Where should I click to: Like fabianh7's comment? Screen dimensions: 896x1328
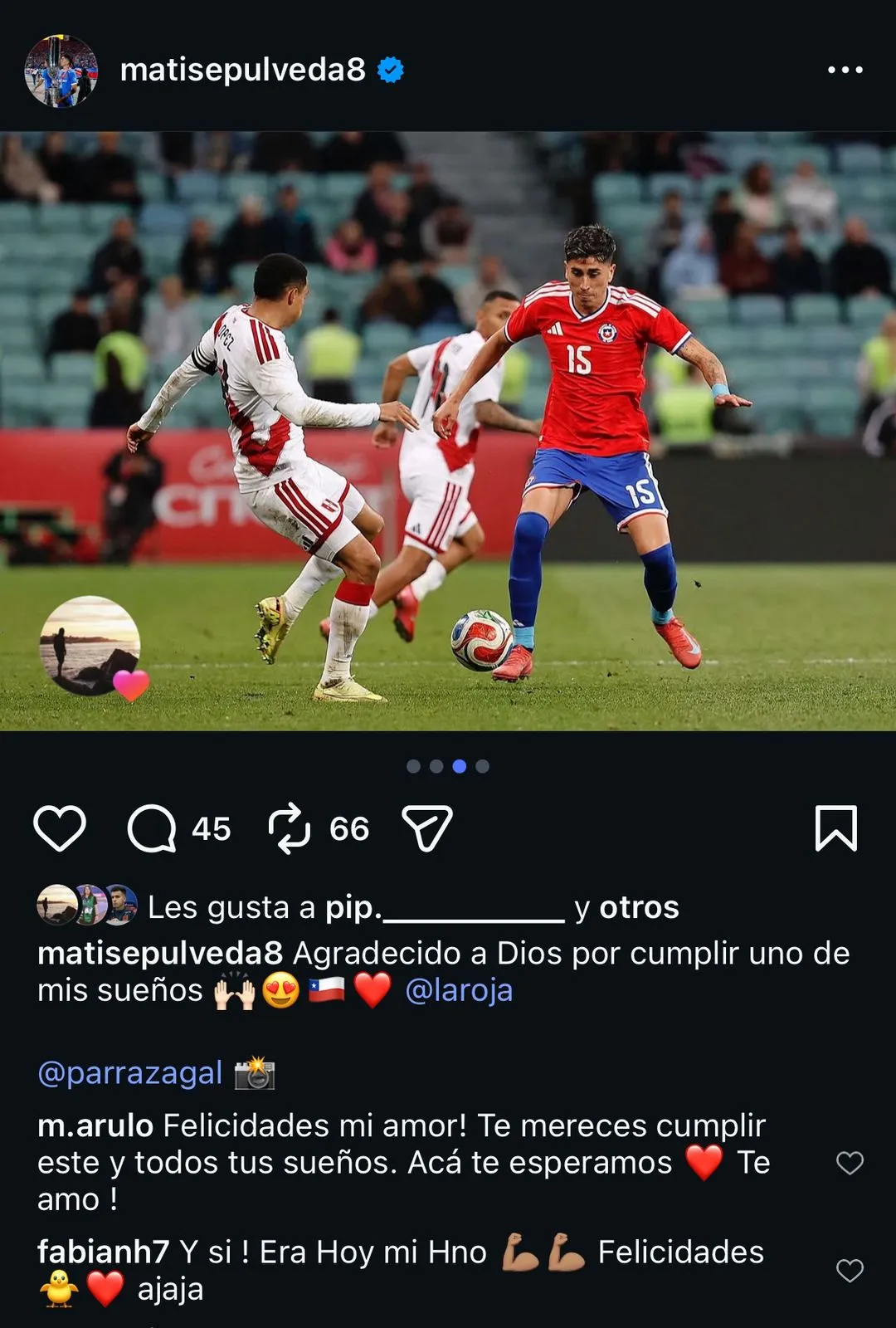point(850,1271)
